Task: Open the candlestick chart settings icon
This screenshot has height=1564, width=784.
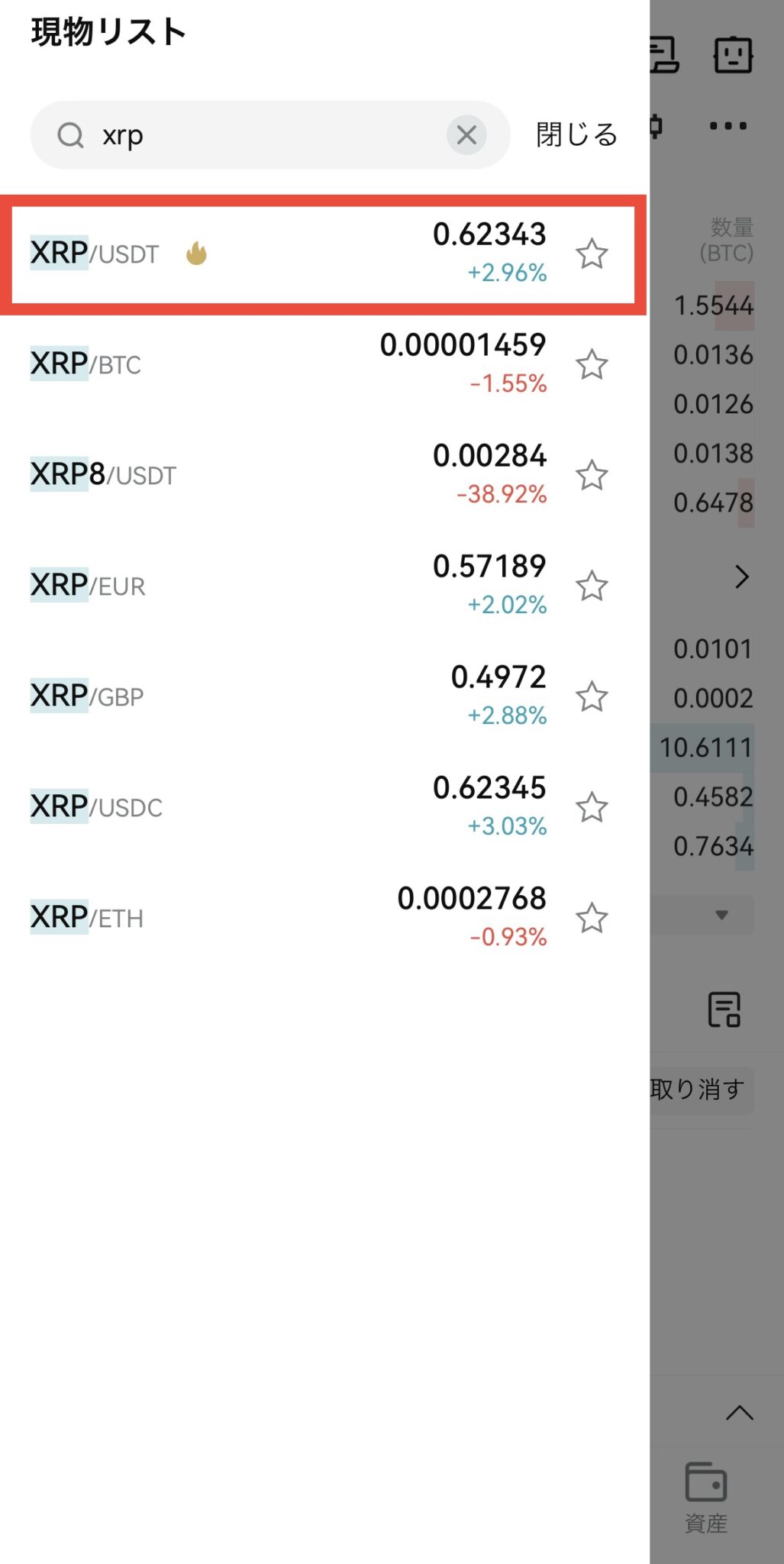Action: point(657,124)
